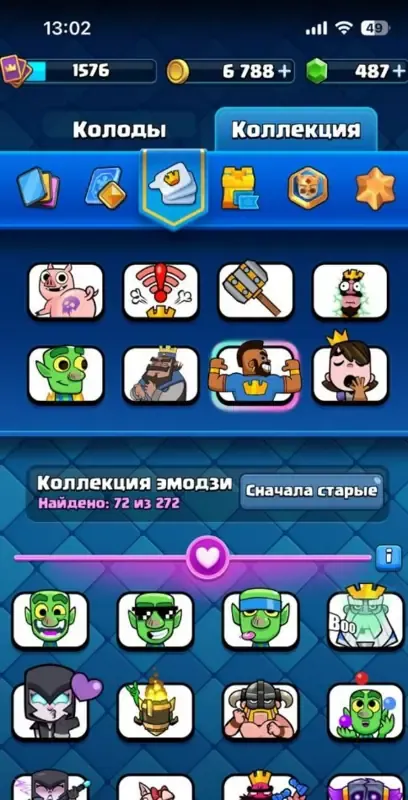Open the tower troops castle icon
The image size is (408, 800).
point(239,187)
